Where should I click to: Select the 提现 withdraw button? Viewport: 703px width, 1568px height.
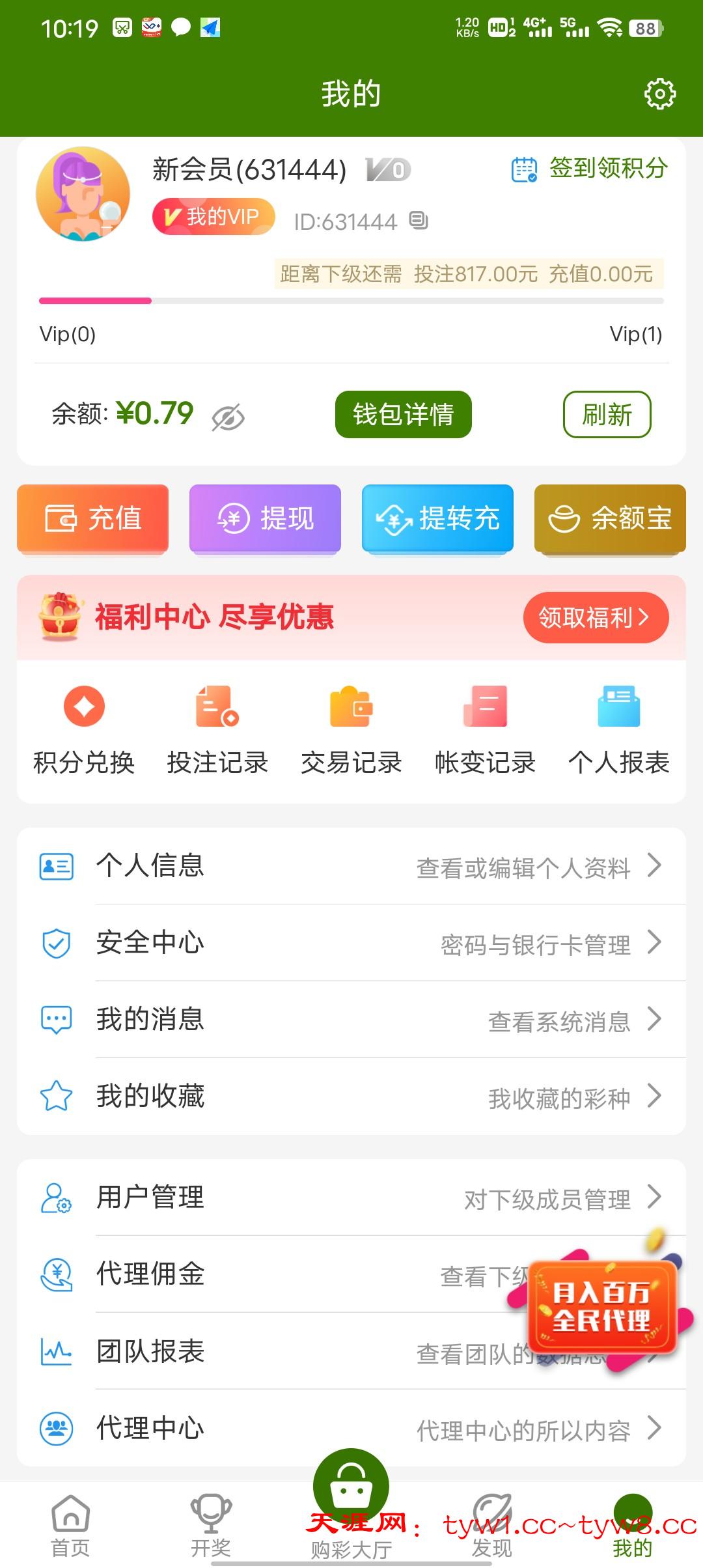[x=265, y=519]
